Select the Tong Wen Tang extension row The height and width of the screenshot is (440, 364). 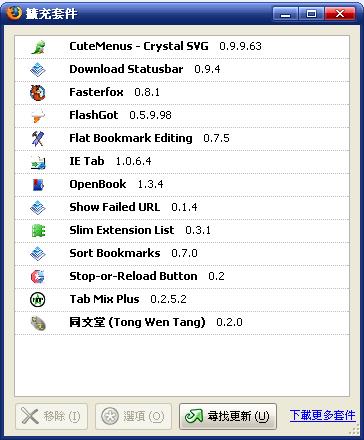pyautogui.click(x=182, y=323)
